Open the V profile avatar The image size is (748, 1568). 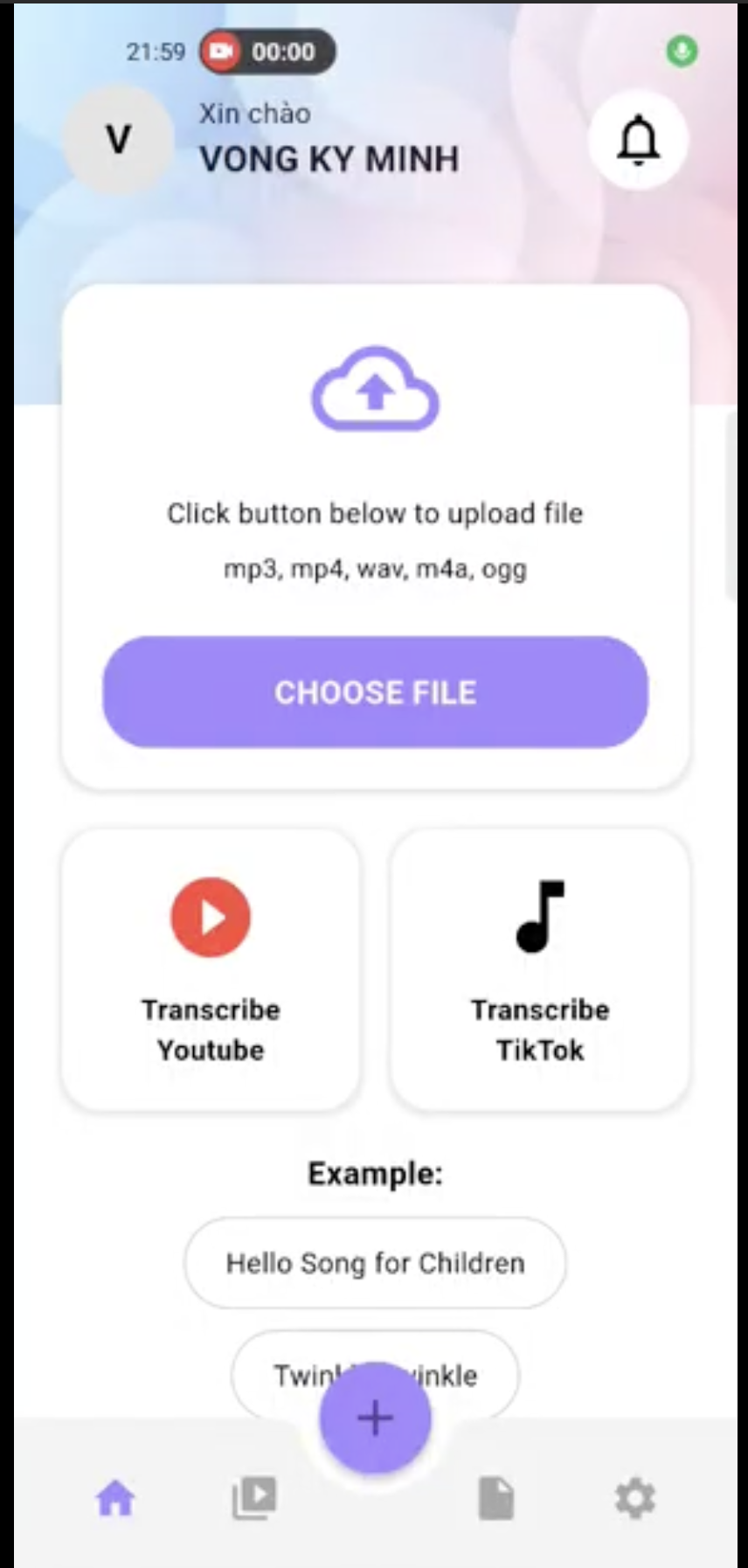(119, 140)
